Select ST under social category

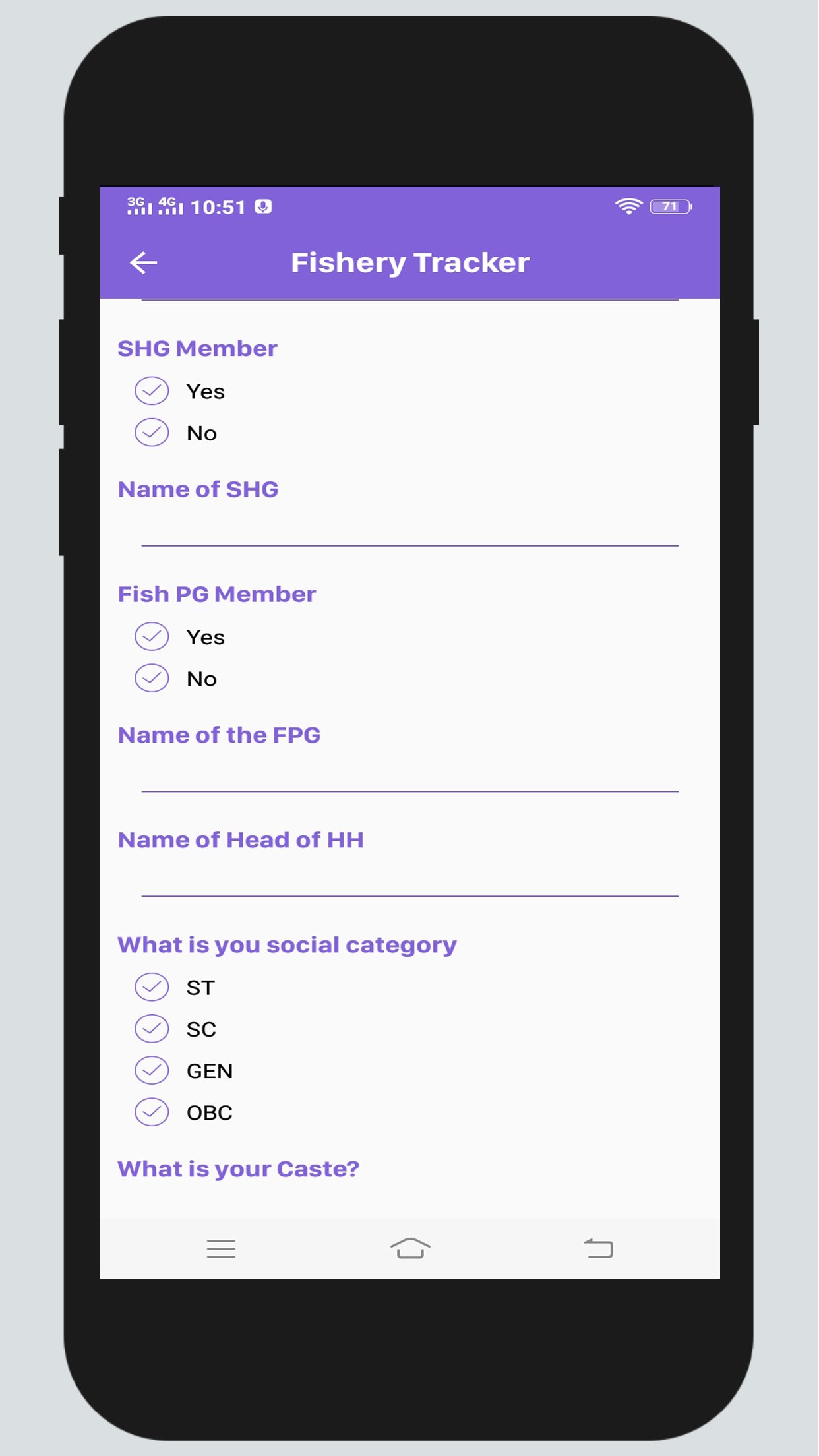point(152,987)
